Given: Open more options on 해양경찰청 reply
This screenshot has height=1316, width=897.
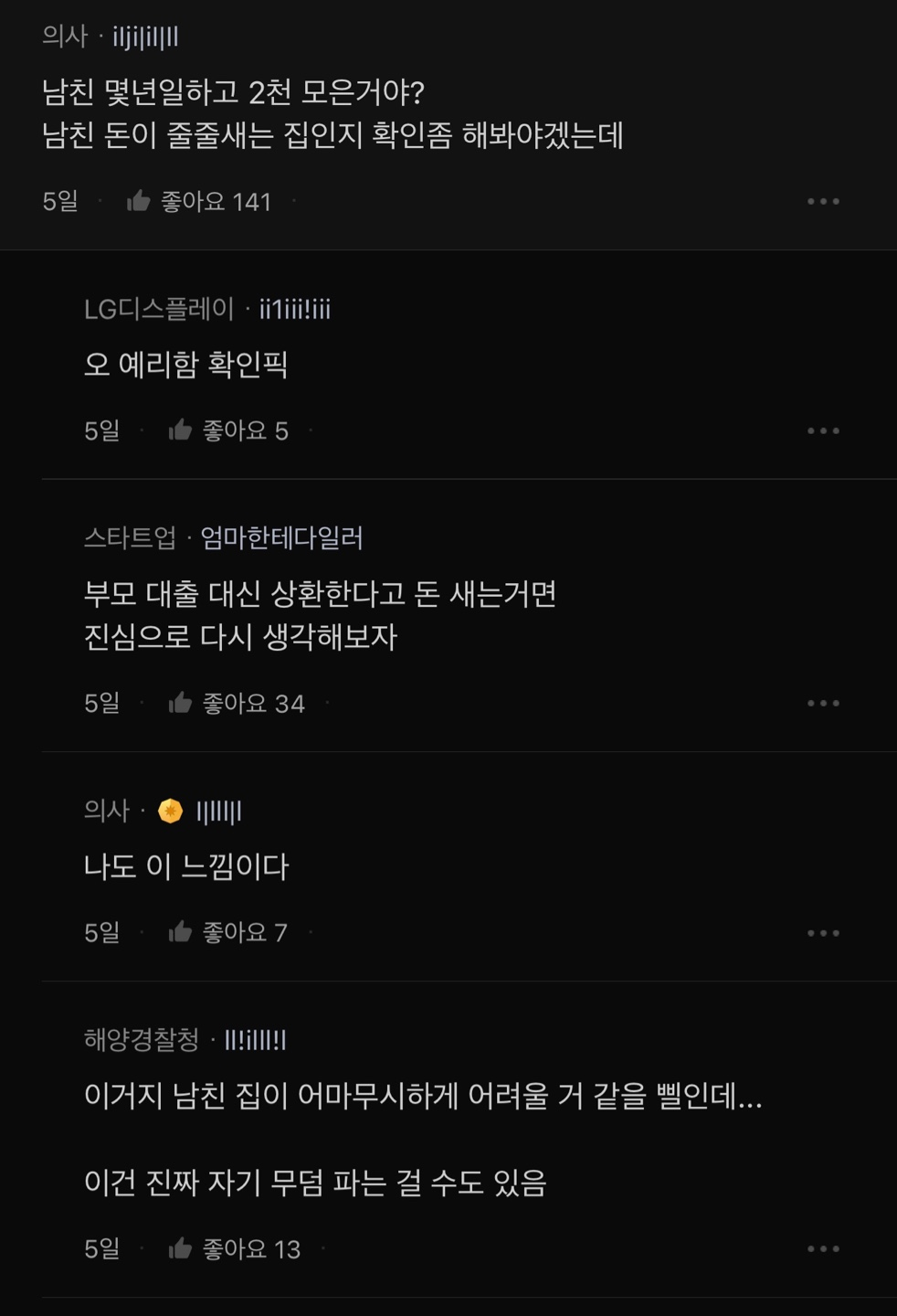Looking at the screenshot, I should click(x=823, y=1248).
